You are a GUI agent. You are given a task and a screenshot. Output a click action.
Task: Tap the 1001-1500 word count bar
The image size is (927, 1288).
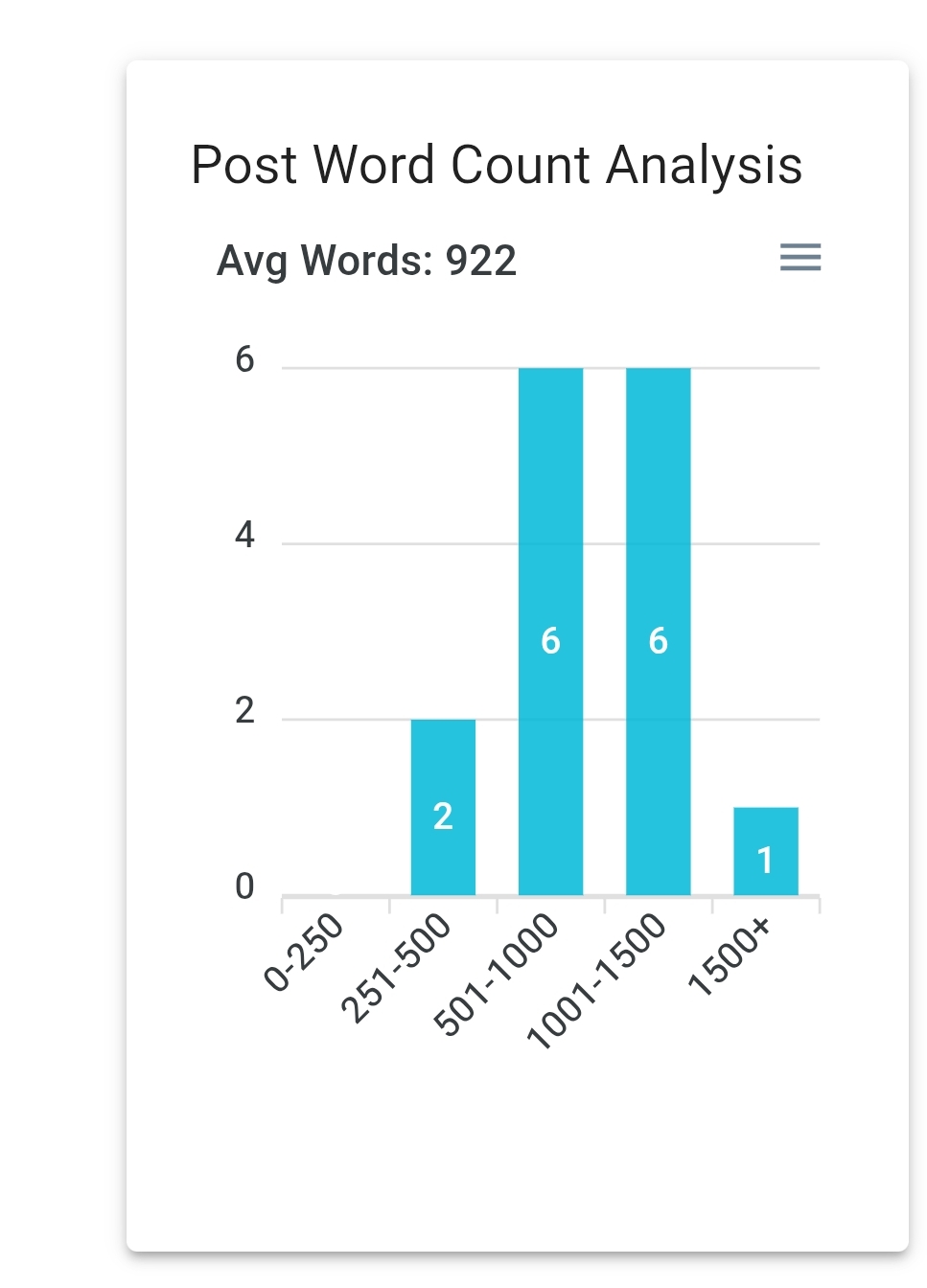click(658, 632)
